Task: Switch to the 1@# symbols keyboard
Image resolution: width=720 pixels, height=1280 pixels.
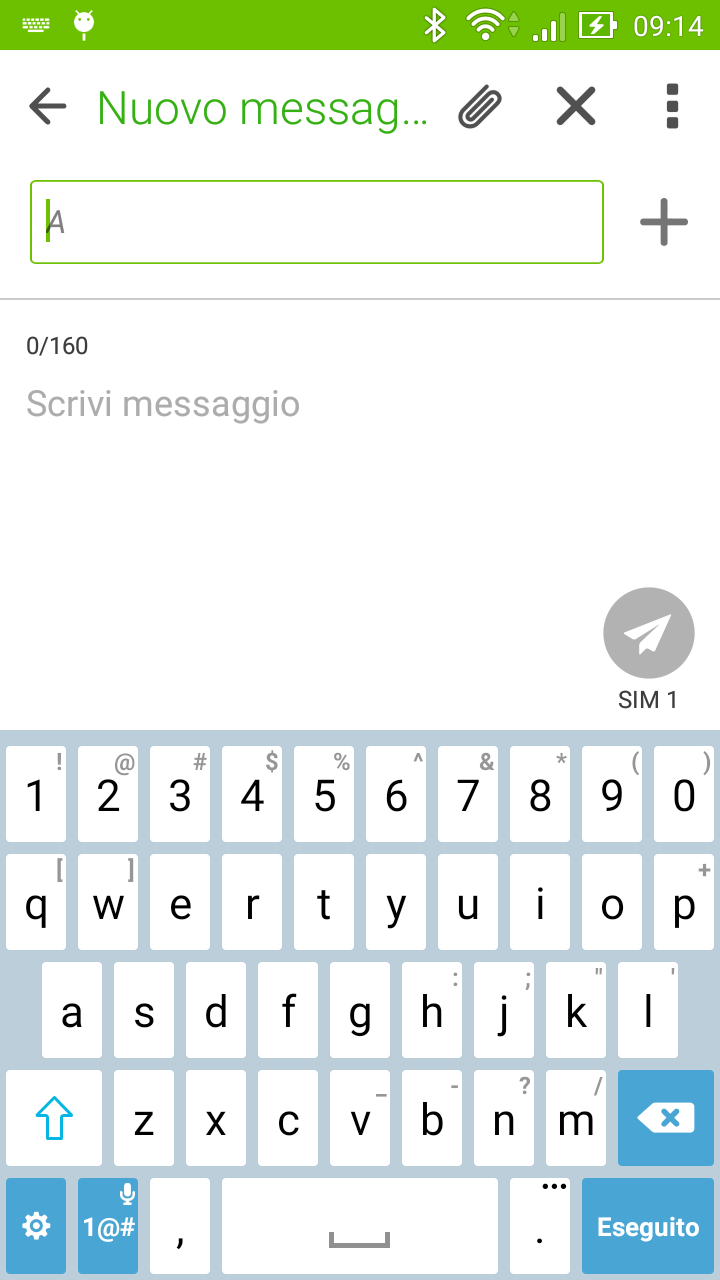Action: 108,1226
